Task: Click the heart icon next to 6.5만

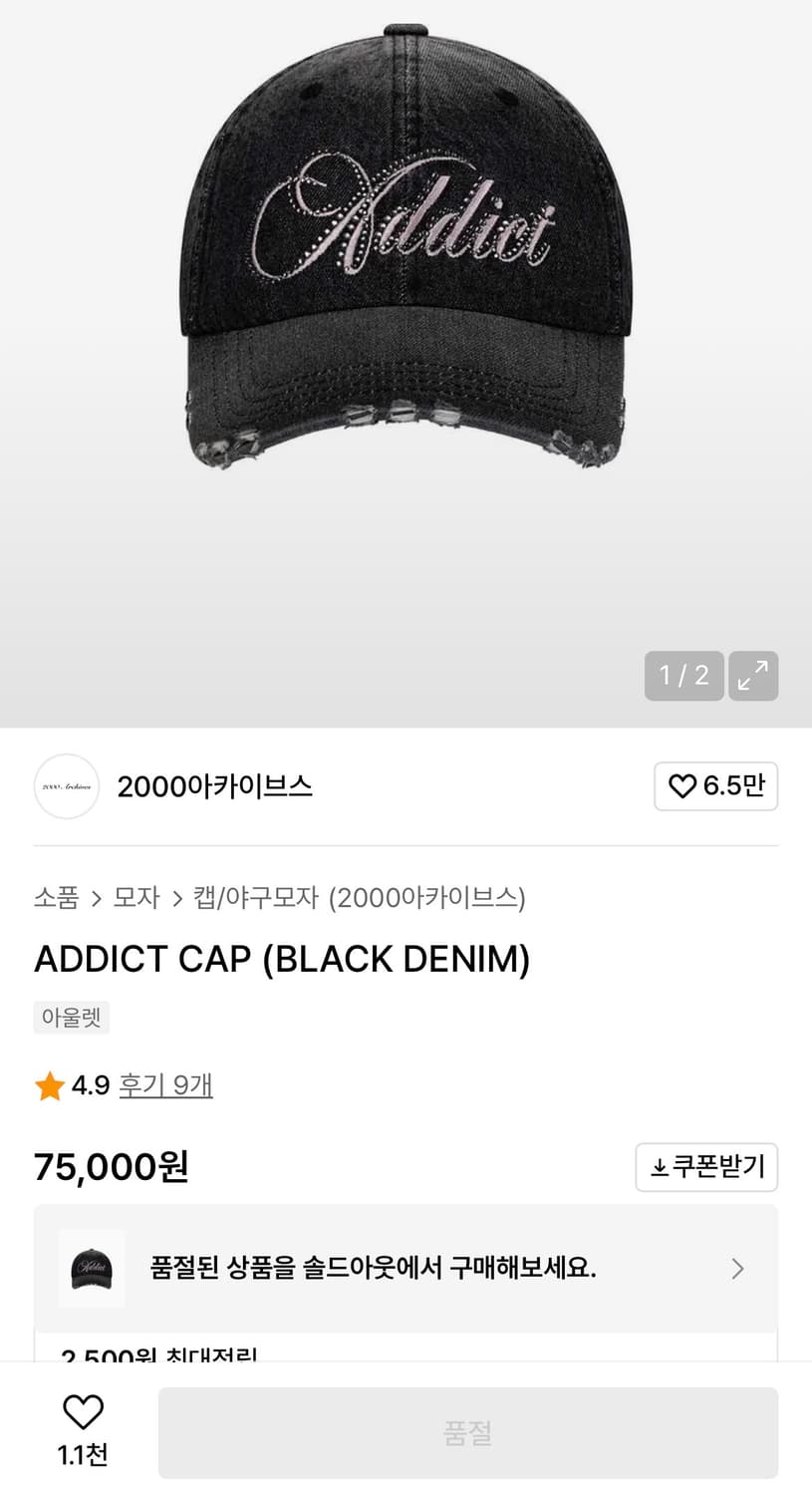Action: (681, 786)
